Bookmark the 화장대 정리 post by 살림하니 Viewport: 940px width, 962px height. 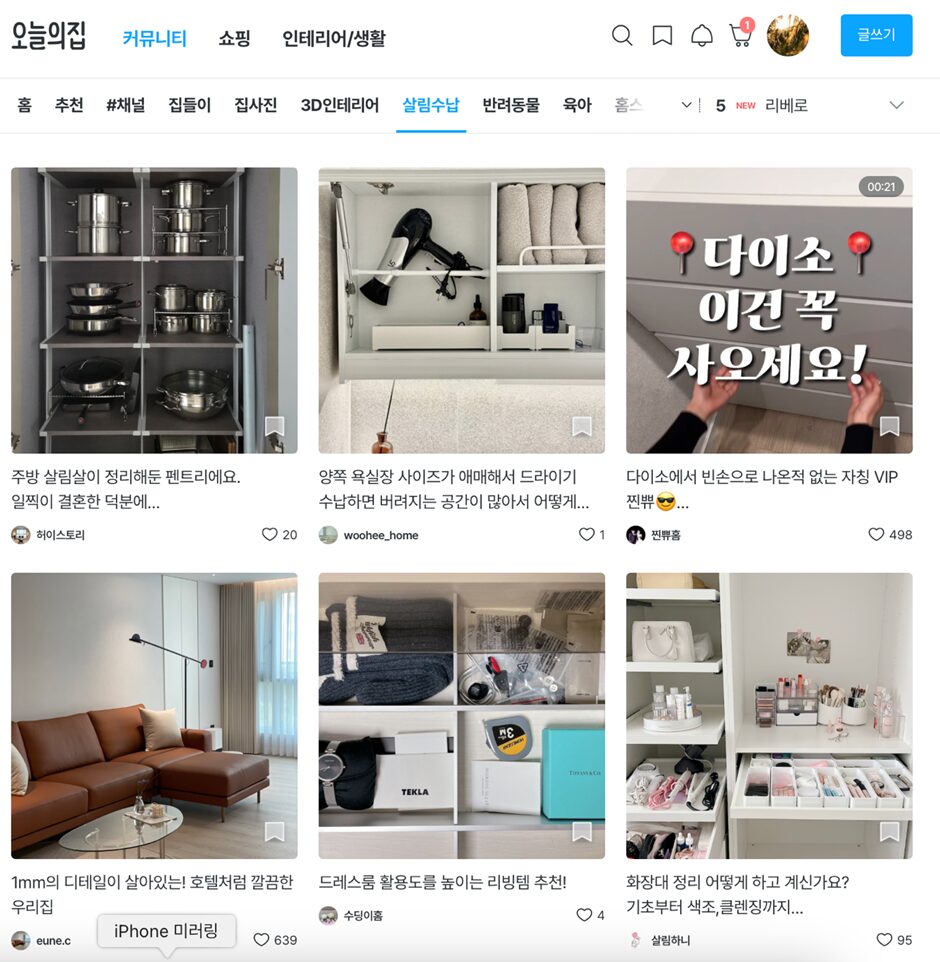coord(889,832)
